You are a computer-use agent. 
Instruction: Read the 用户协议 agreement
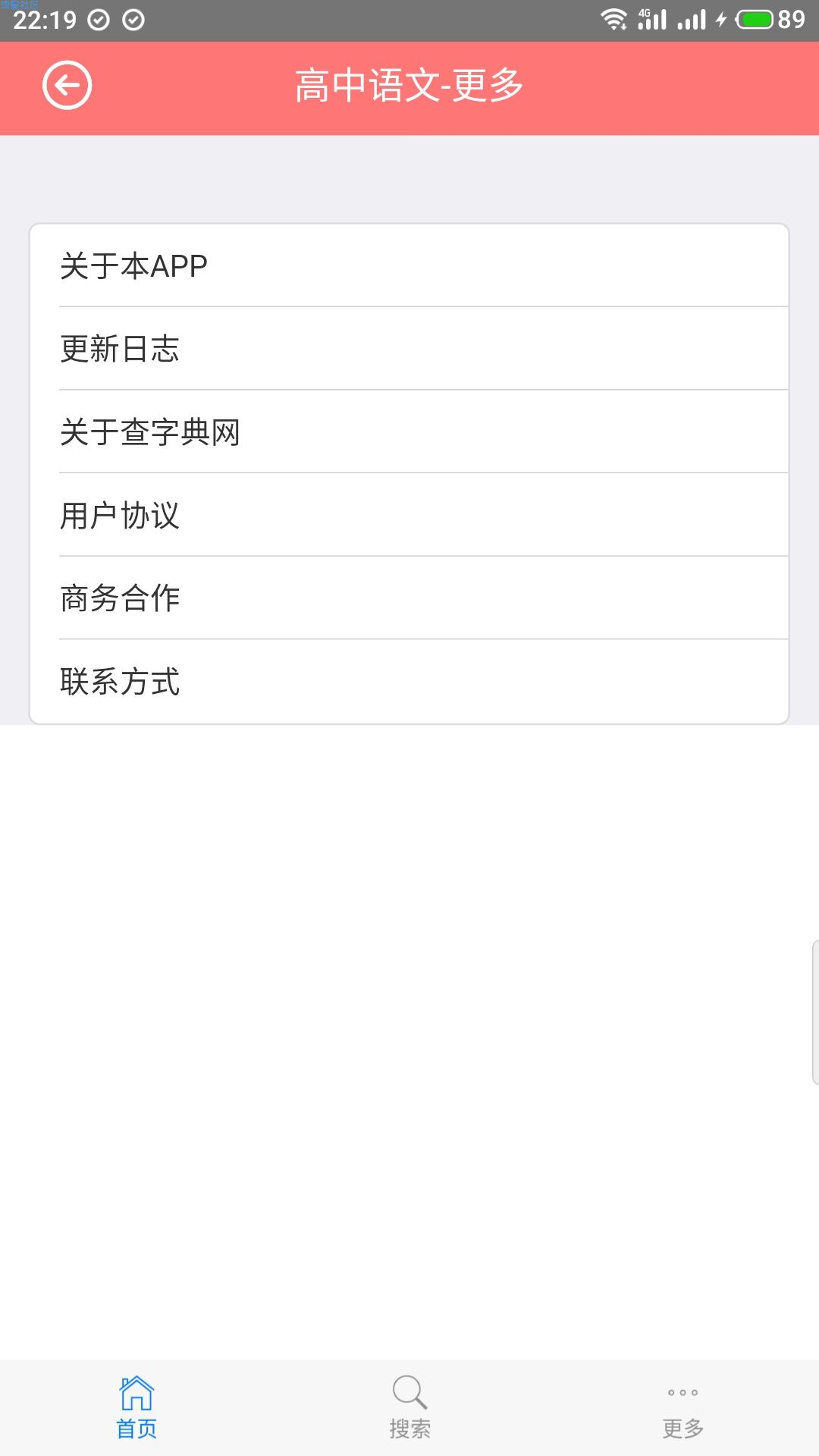click(409, 515)
